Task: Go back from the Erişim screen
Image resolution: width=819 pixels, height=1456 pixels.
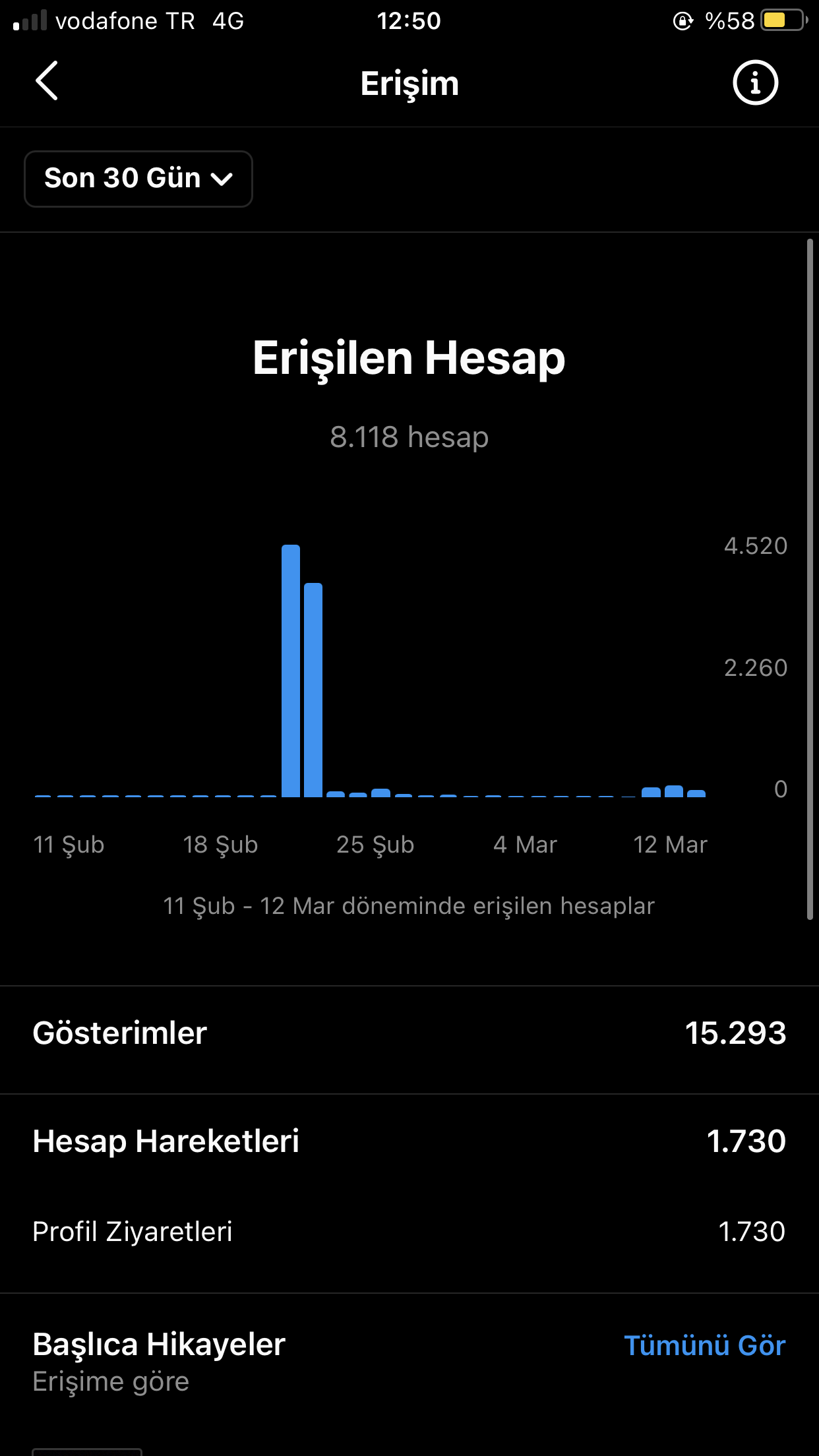Action: [x=47, y=81]
